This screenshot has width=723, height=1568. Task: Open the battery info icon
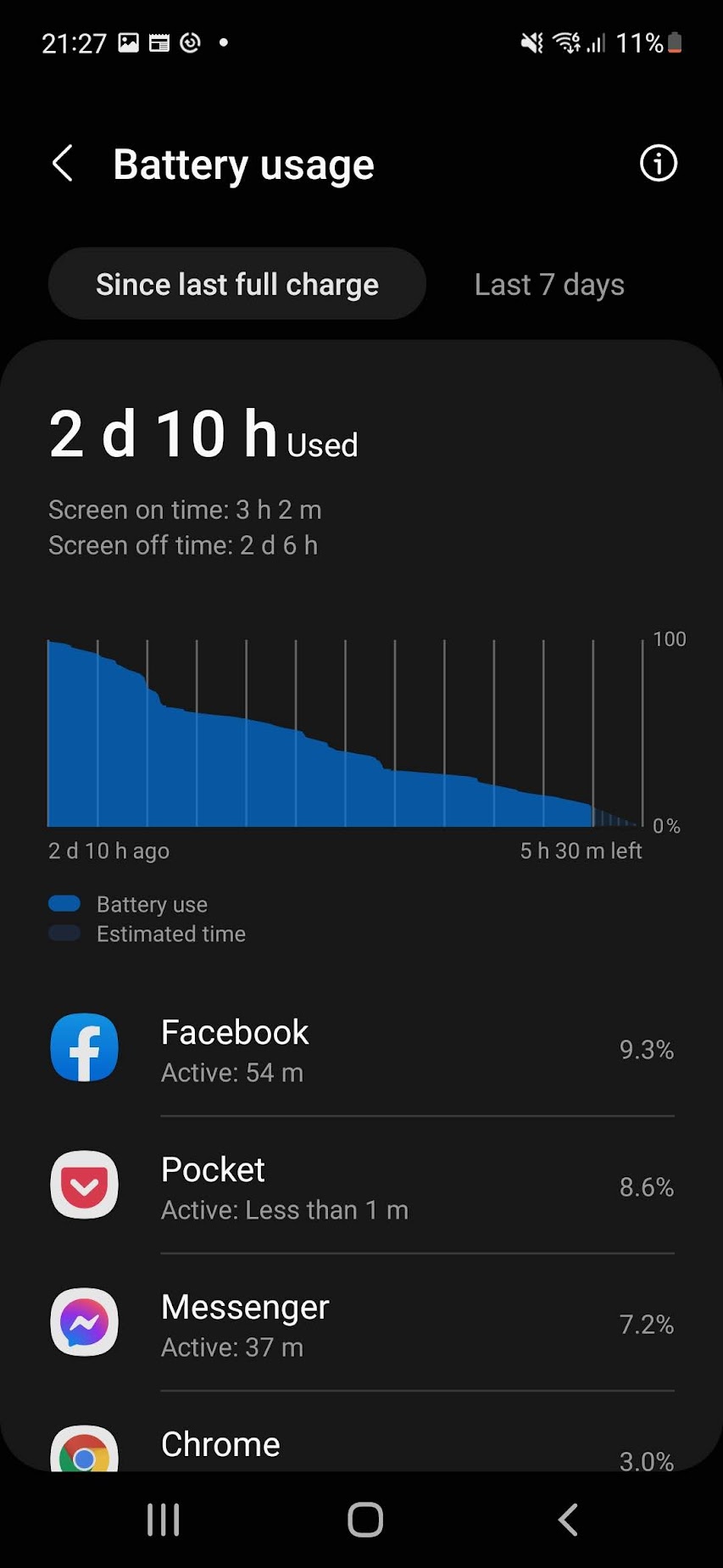[x=659, y=163]
